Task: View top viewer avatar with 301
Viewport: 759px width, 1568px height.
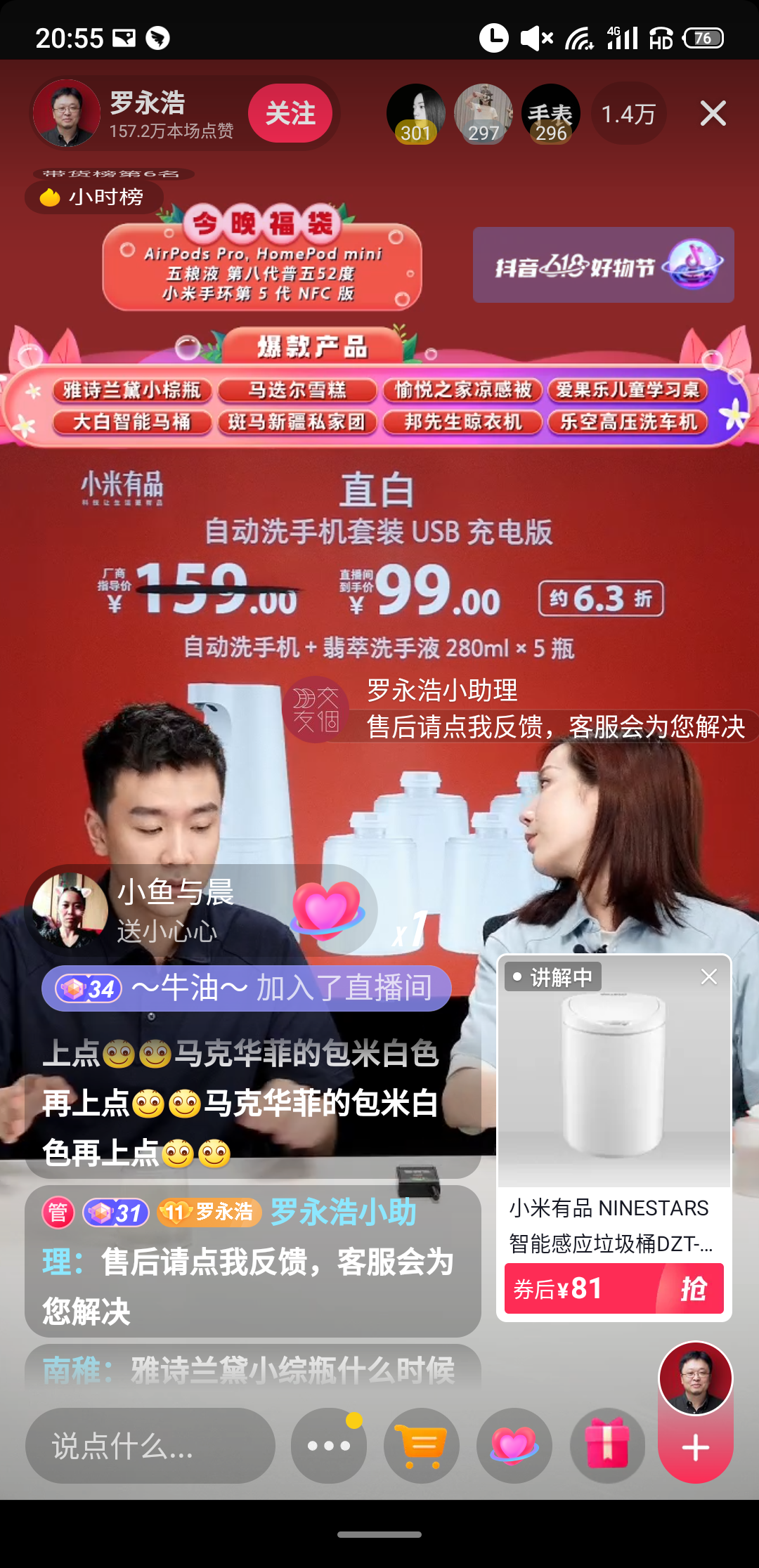Action: point(415,113)
